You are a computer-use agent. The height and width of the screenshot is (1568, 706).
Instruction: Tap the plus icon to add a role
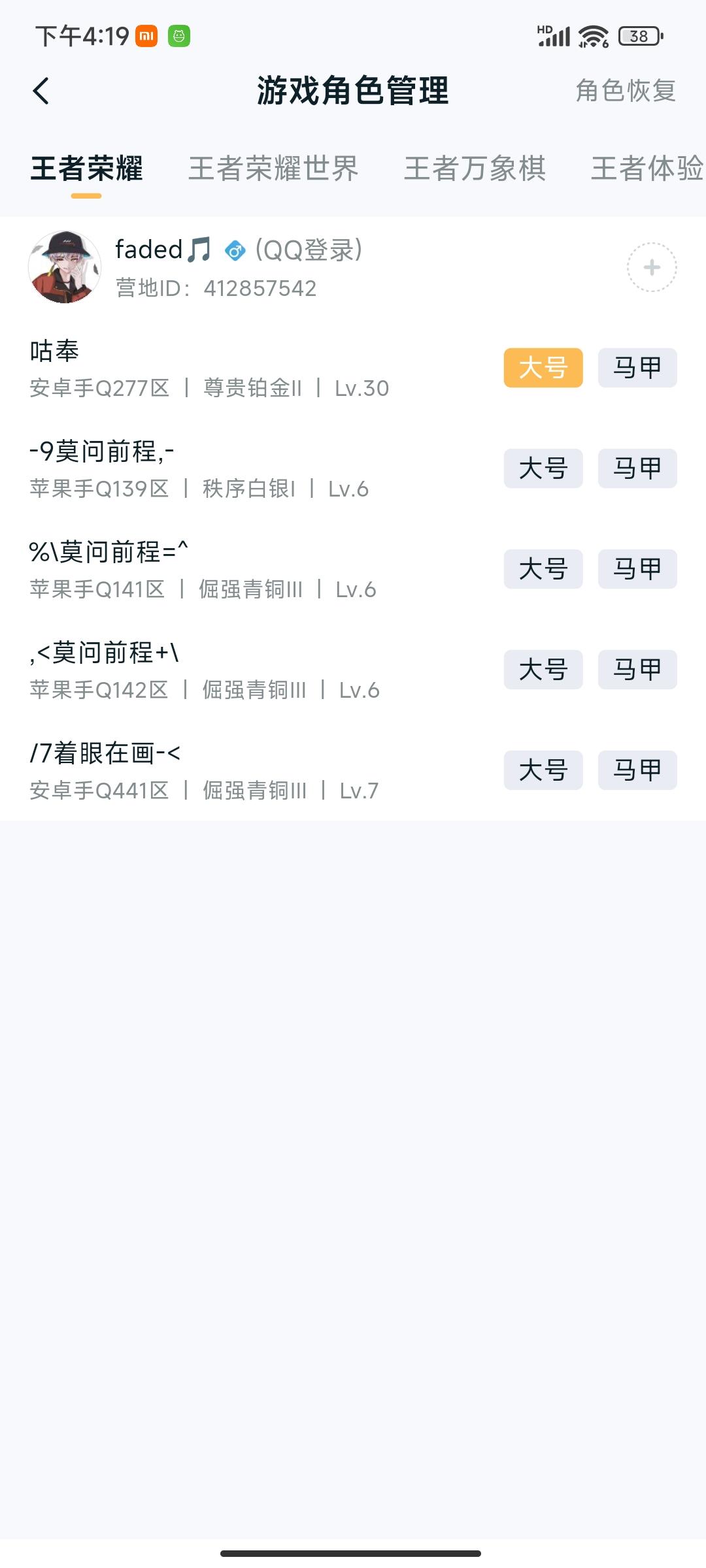[x=651, y=267]
